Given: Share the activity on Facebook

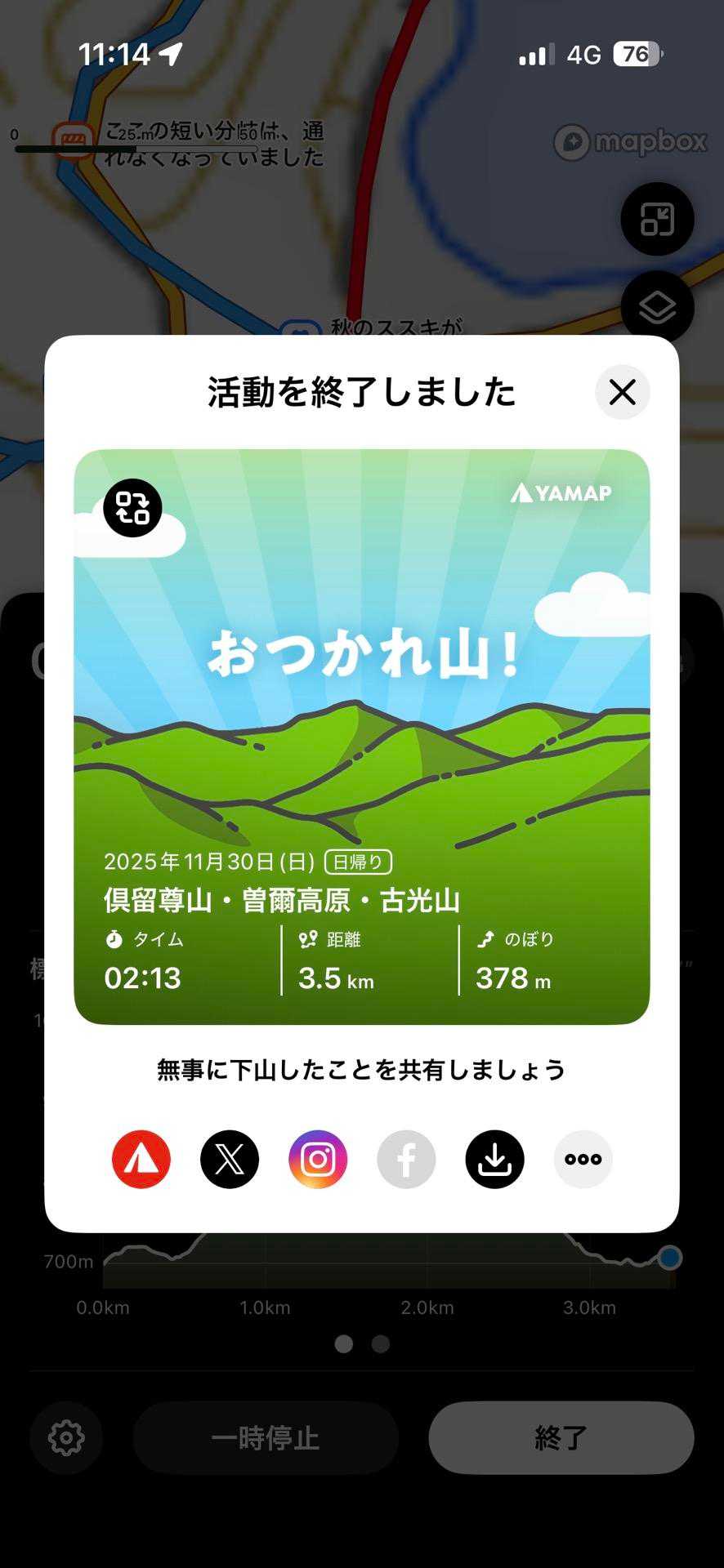Looking at the screenshot, I should pyautogui.click(x=406, y=1159).
